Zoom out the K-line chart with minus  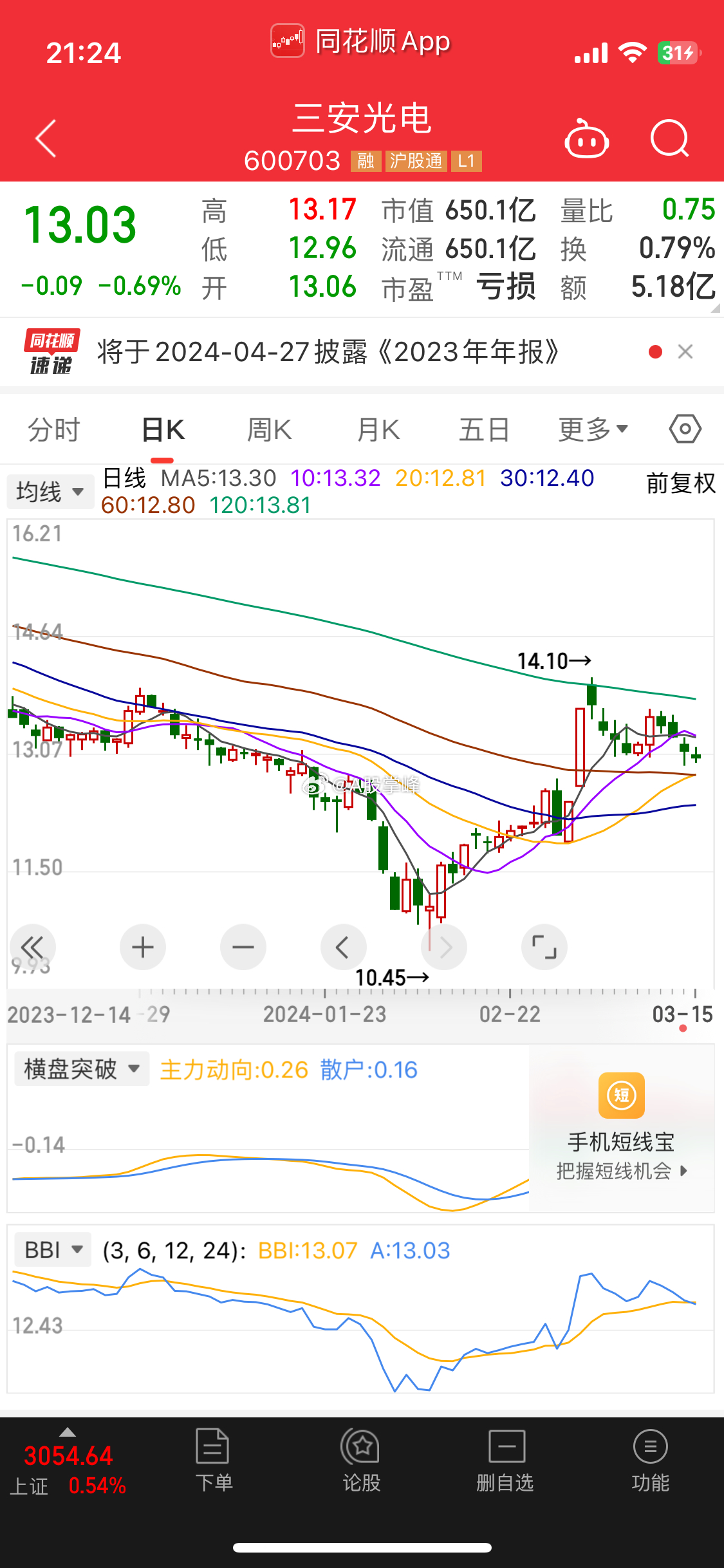coord(243,947)
